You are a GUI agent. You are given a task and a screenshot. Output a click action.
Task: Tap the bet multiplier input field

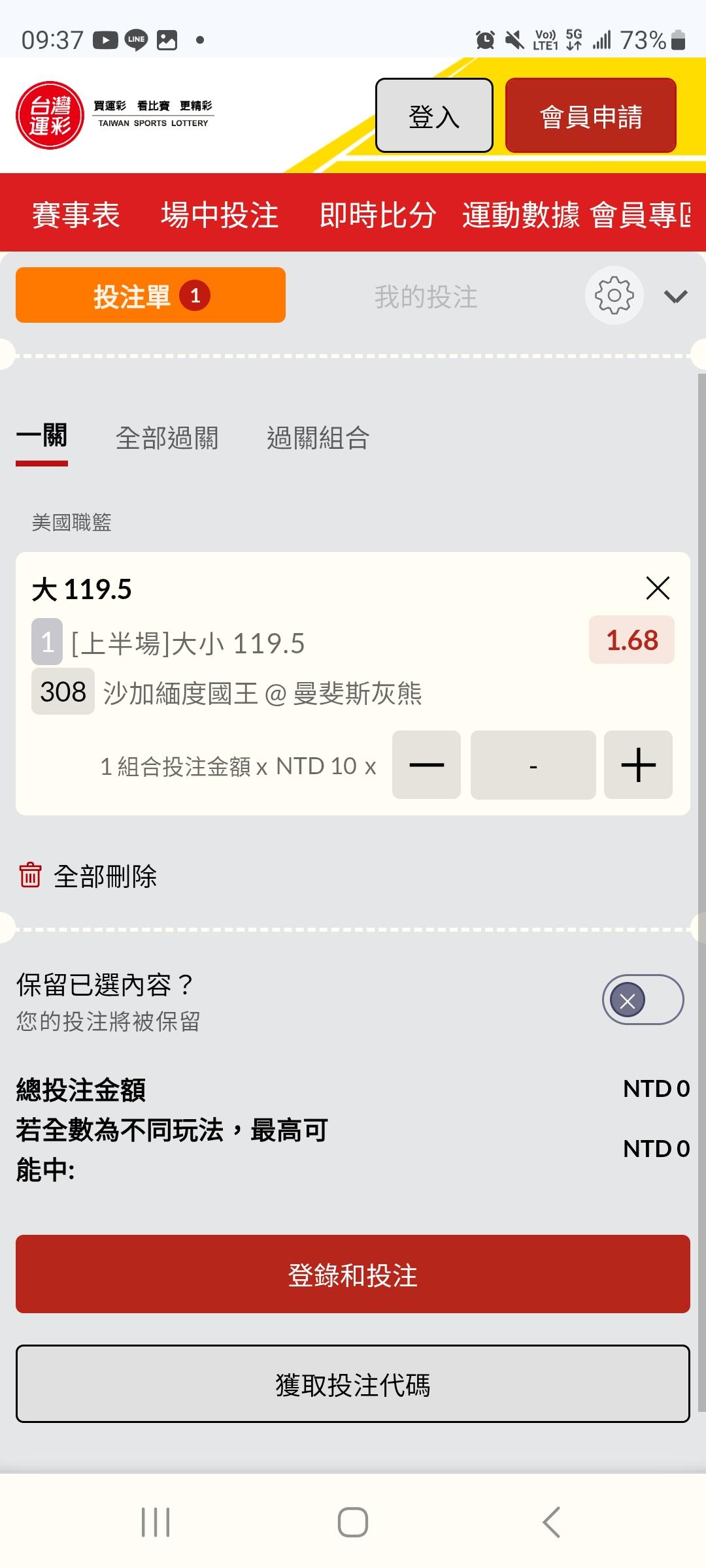click(x=533, y=764)
